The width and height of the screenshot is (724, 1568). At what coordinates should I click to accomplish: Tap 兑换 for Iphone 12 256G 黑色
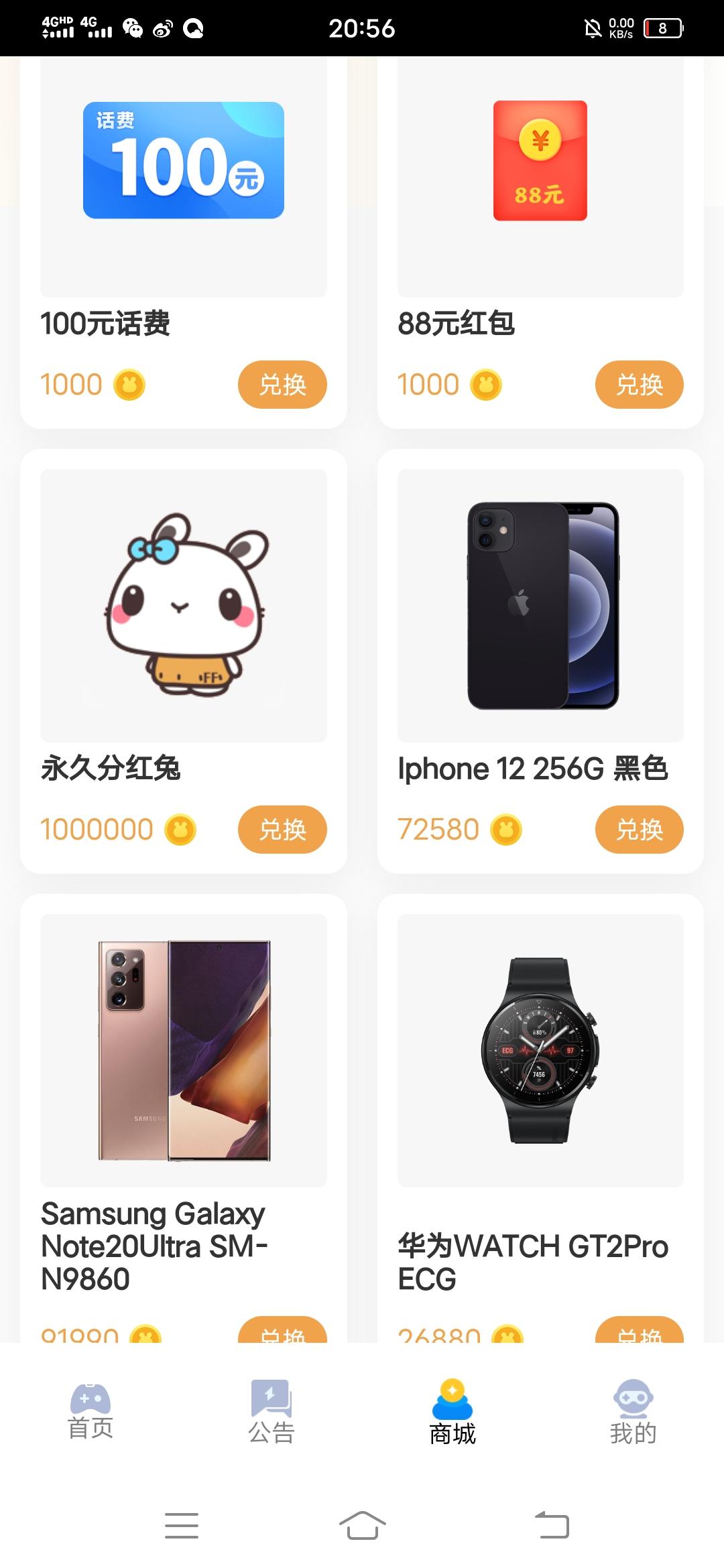click(x=639, y=830)
